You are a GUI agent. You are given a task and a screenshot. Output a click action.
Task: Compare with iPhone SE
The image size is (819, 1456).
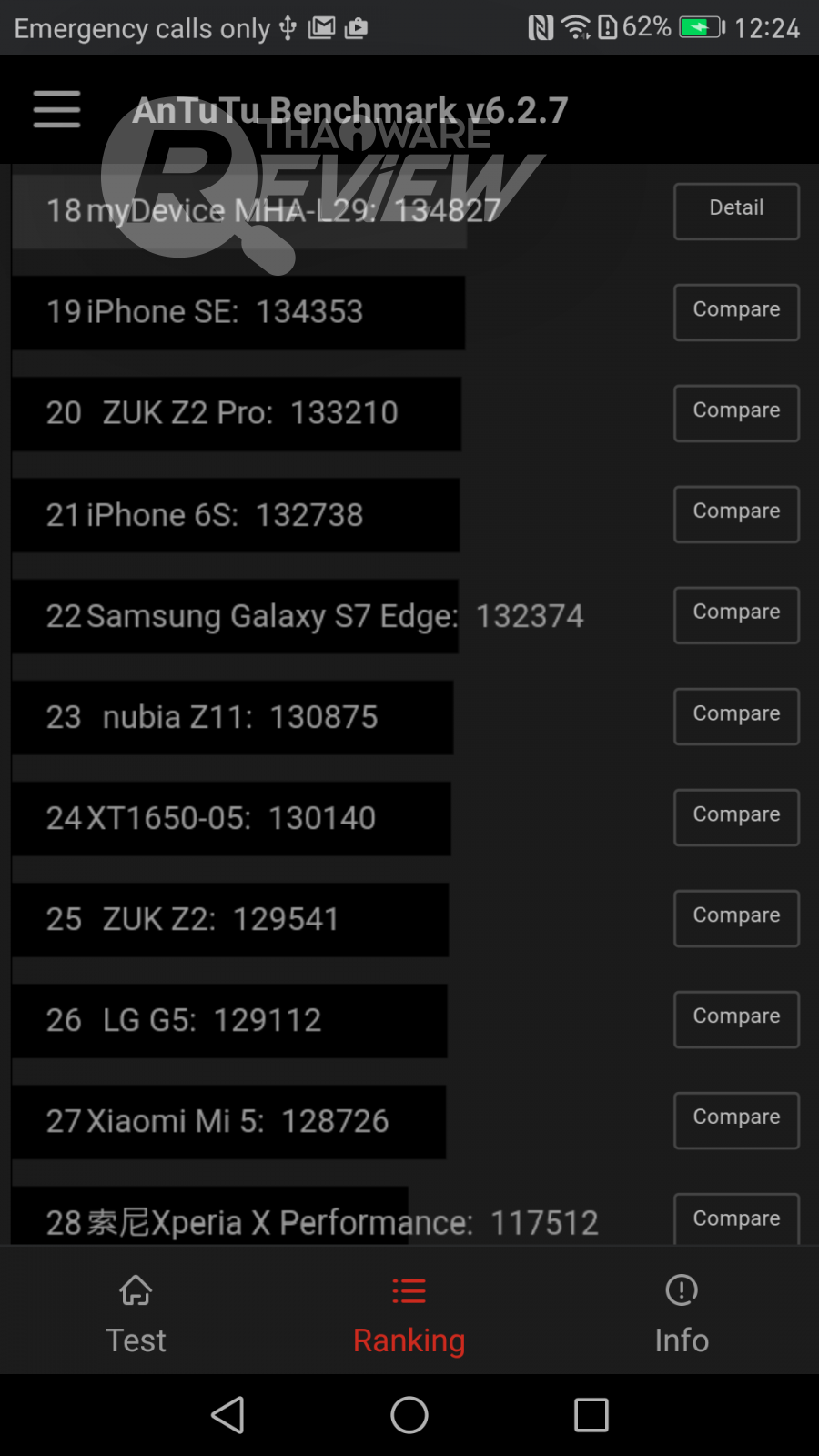tap(736, 312)
